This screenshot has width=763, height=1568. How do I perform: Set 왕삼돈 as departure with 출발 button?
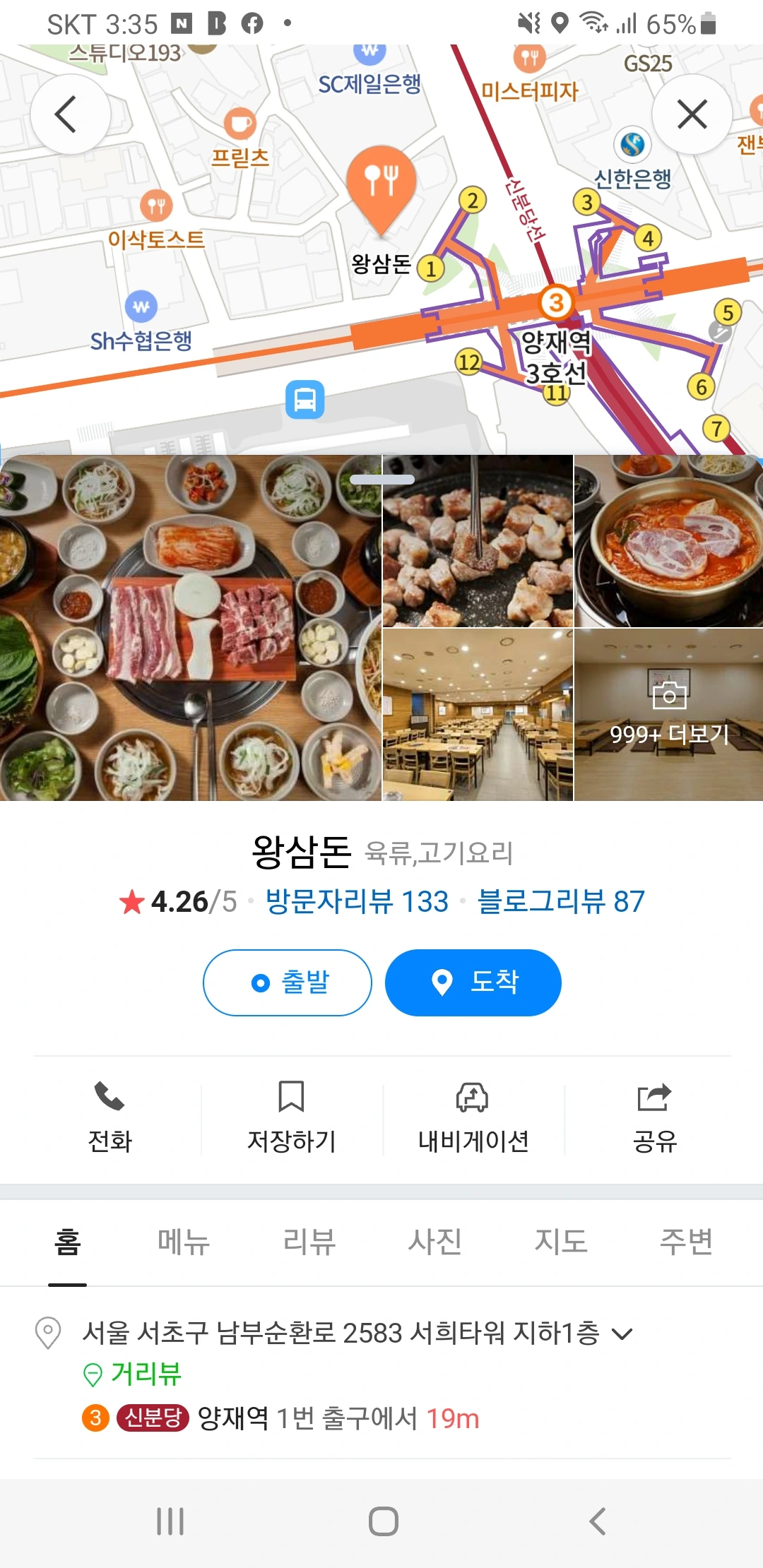[288, 982]
